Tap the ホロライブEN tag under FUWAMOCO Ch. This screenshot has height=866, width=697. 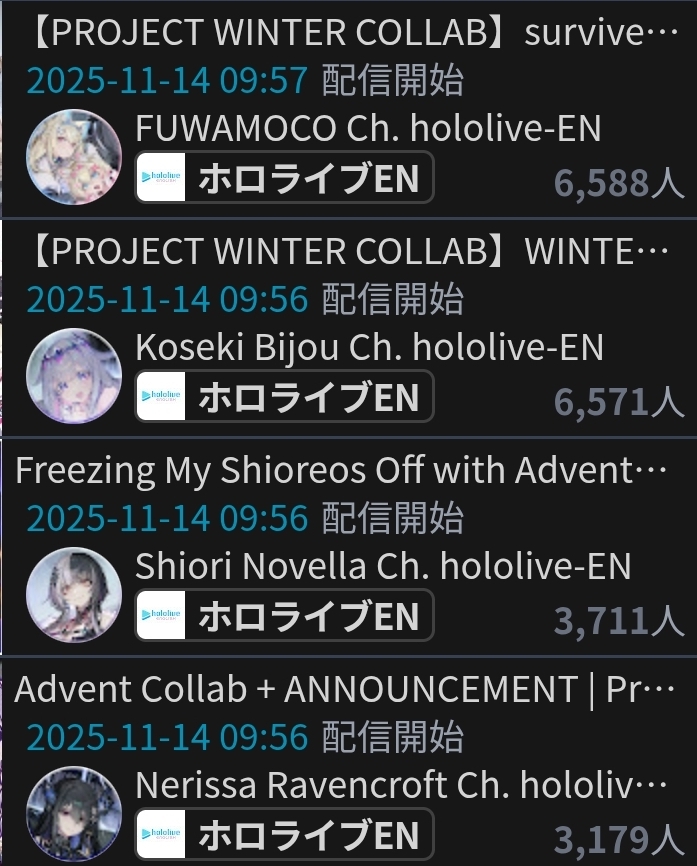[285, 178]
